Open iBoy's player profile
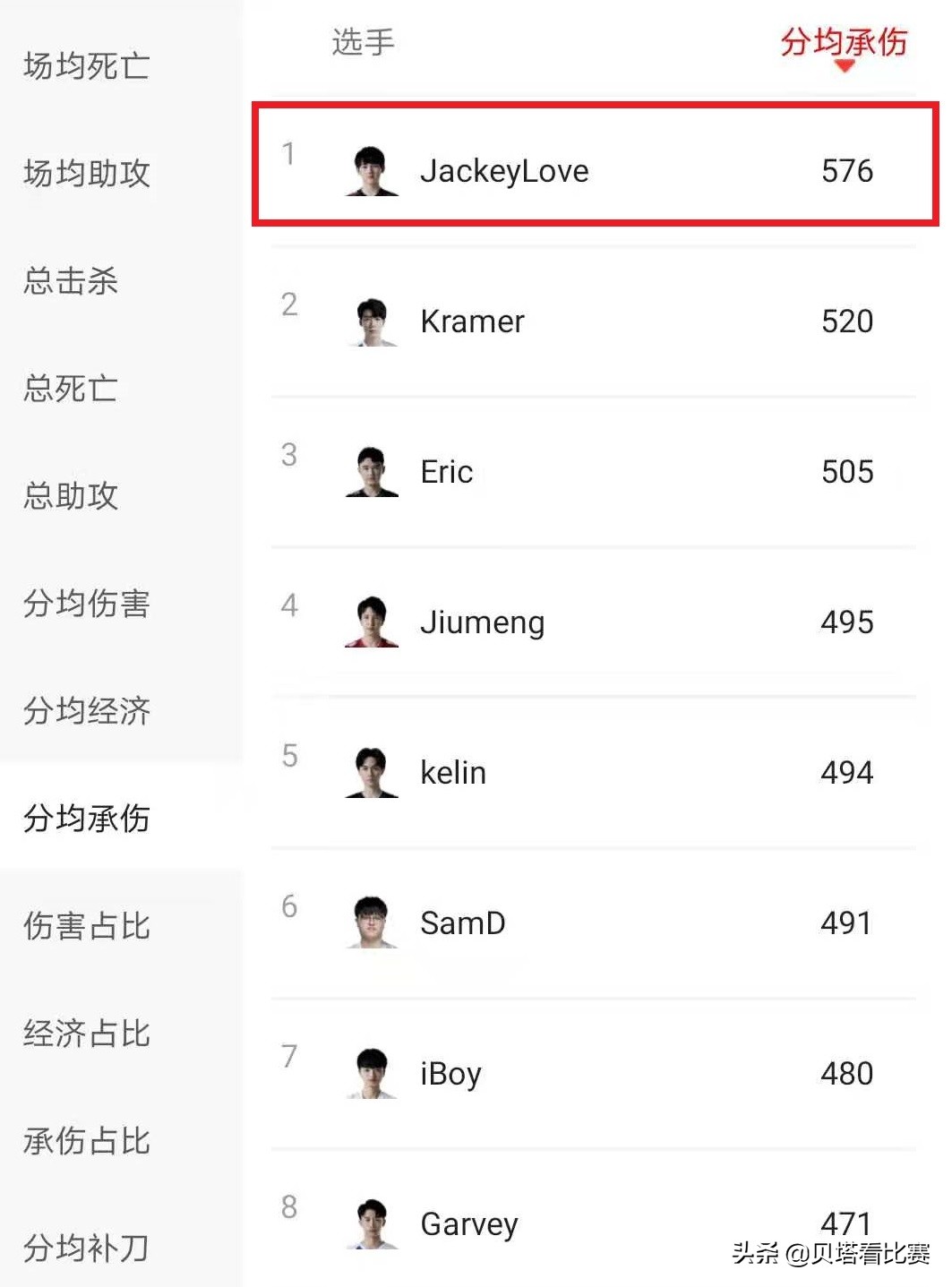 tap(450, 1073)
